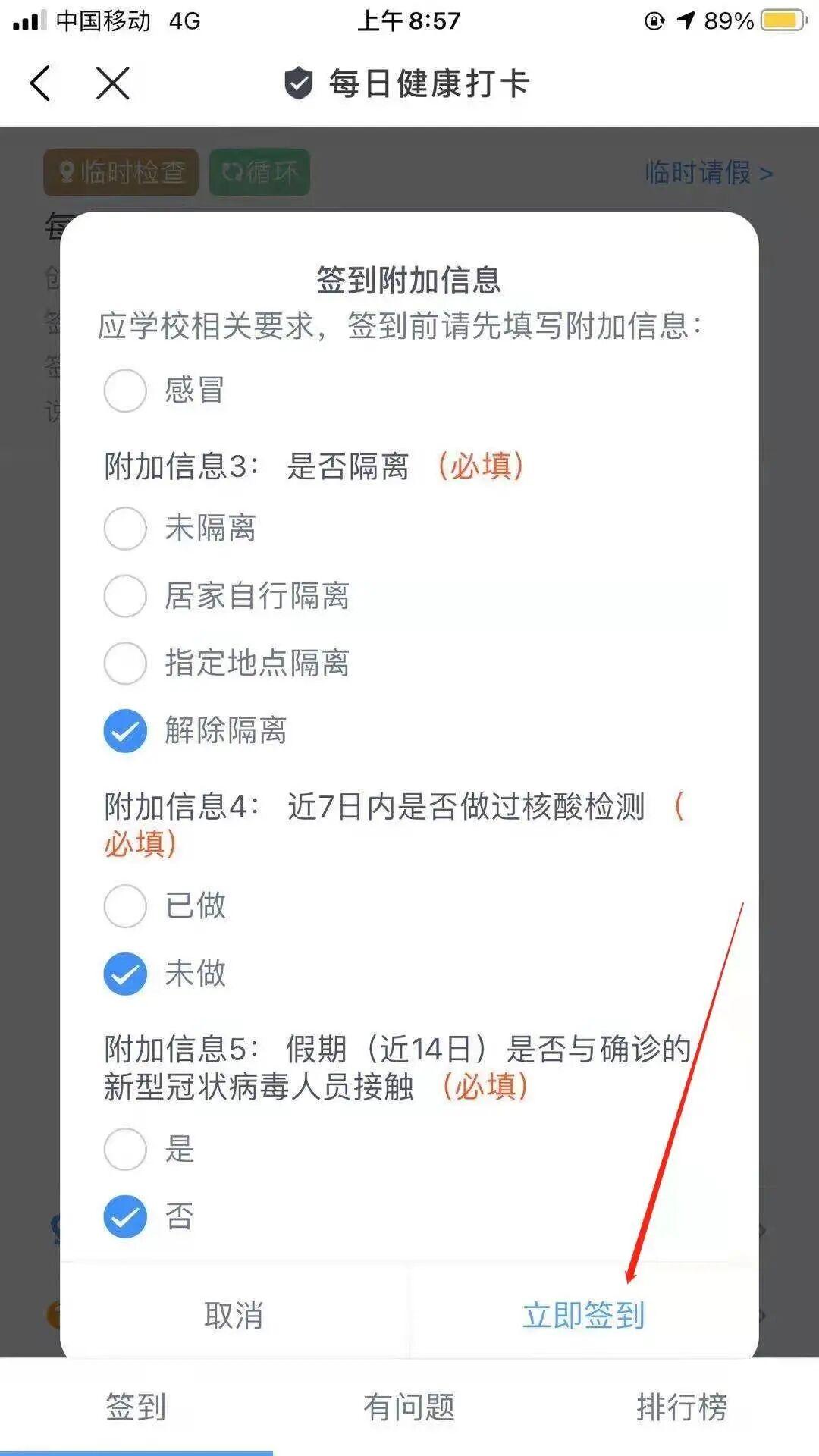819x1456 pixels.
Task: Pick 指定地点隔离 option
Action: click(125, 663)
